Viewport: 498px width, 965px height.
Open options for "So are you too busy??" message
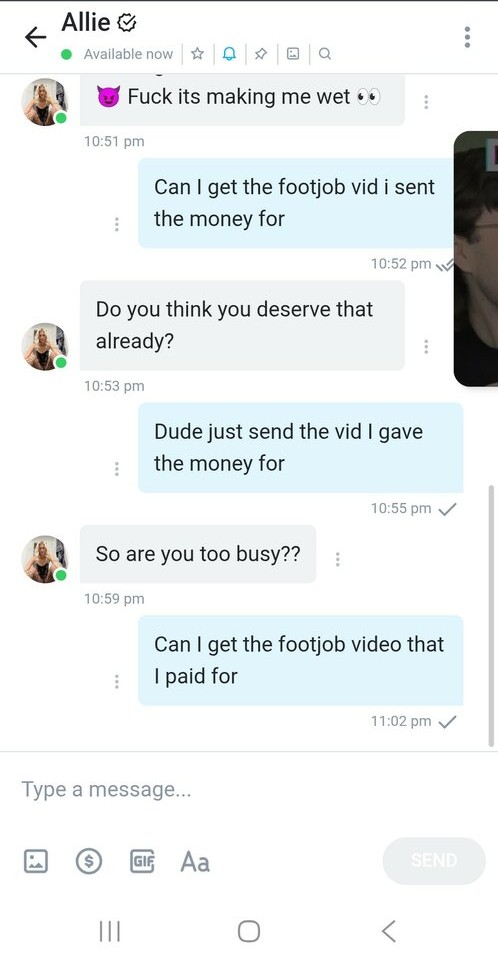(337, 559)
